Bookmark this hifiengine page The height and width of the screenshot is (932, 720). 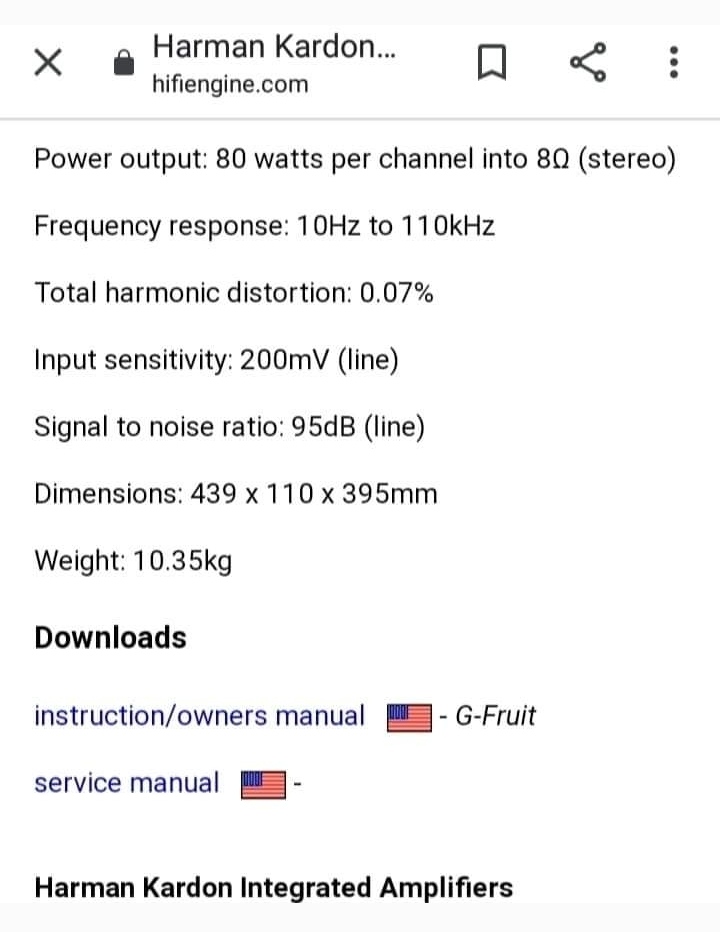489,64
